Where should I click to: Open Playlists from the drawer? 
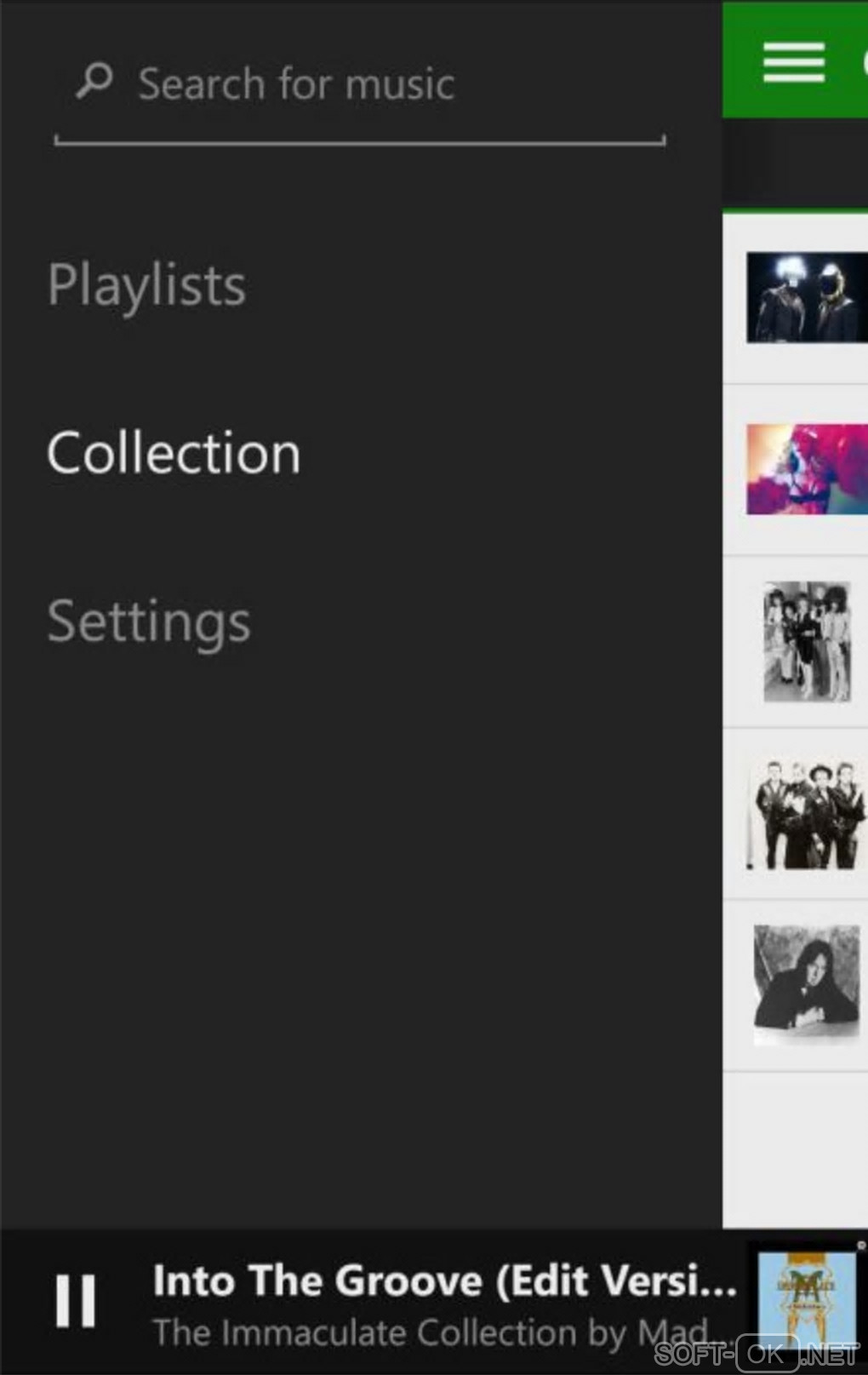click(x=146, y=284)
